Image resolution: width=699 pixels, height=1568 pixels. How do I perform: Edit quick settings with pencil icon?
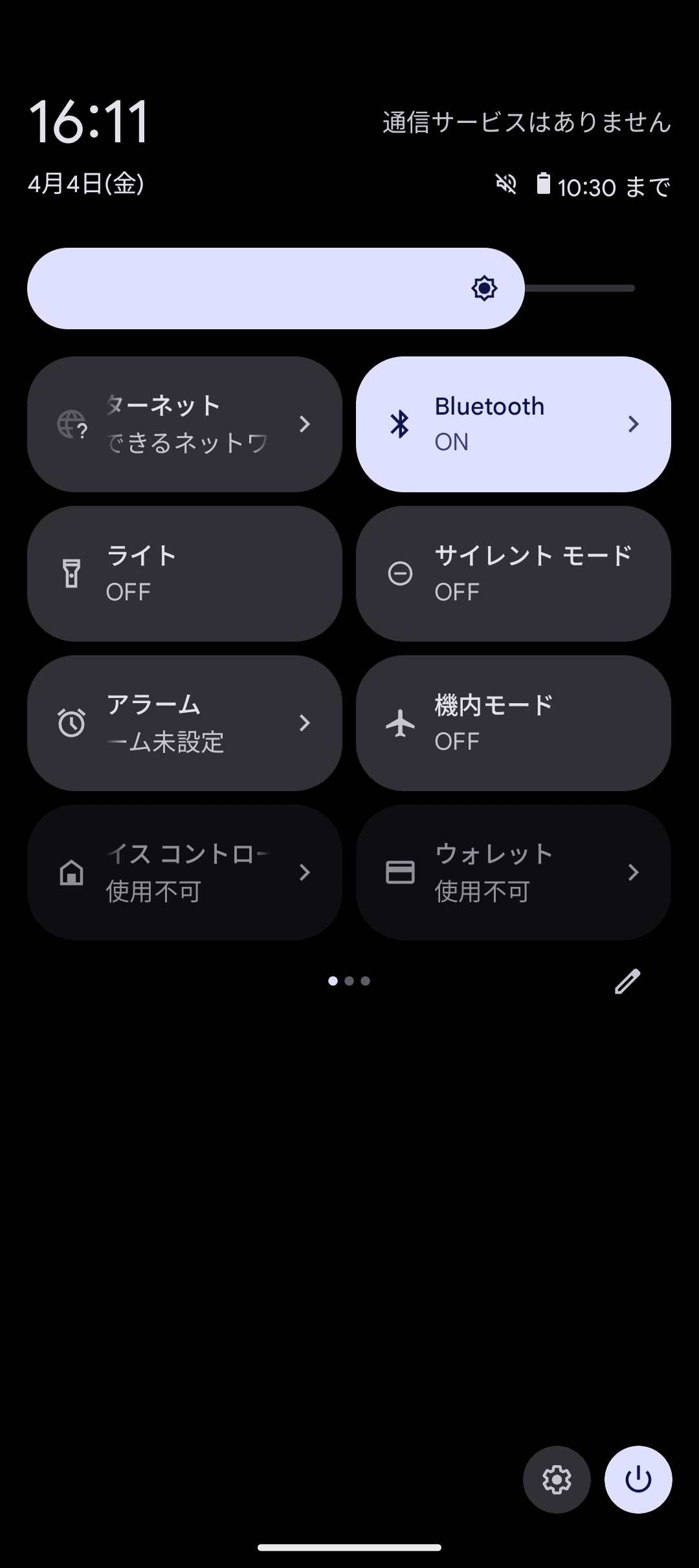click(627, 981)
